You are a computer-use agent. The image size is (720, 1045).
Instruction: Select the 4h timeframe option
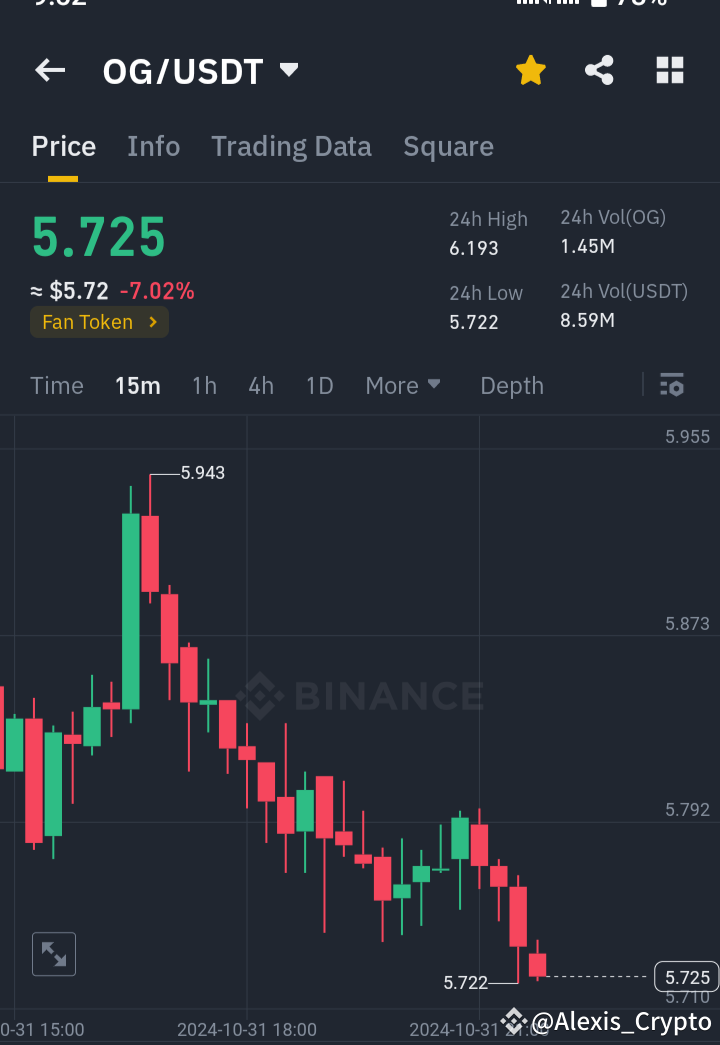pyautogui.click(x=261, y=385)
